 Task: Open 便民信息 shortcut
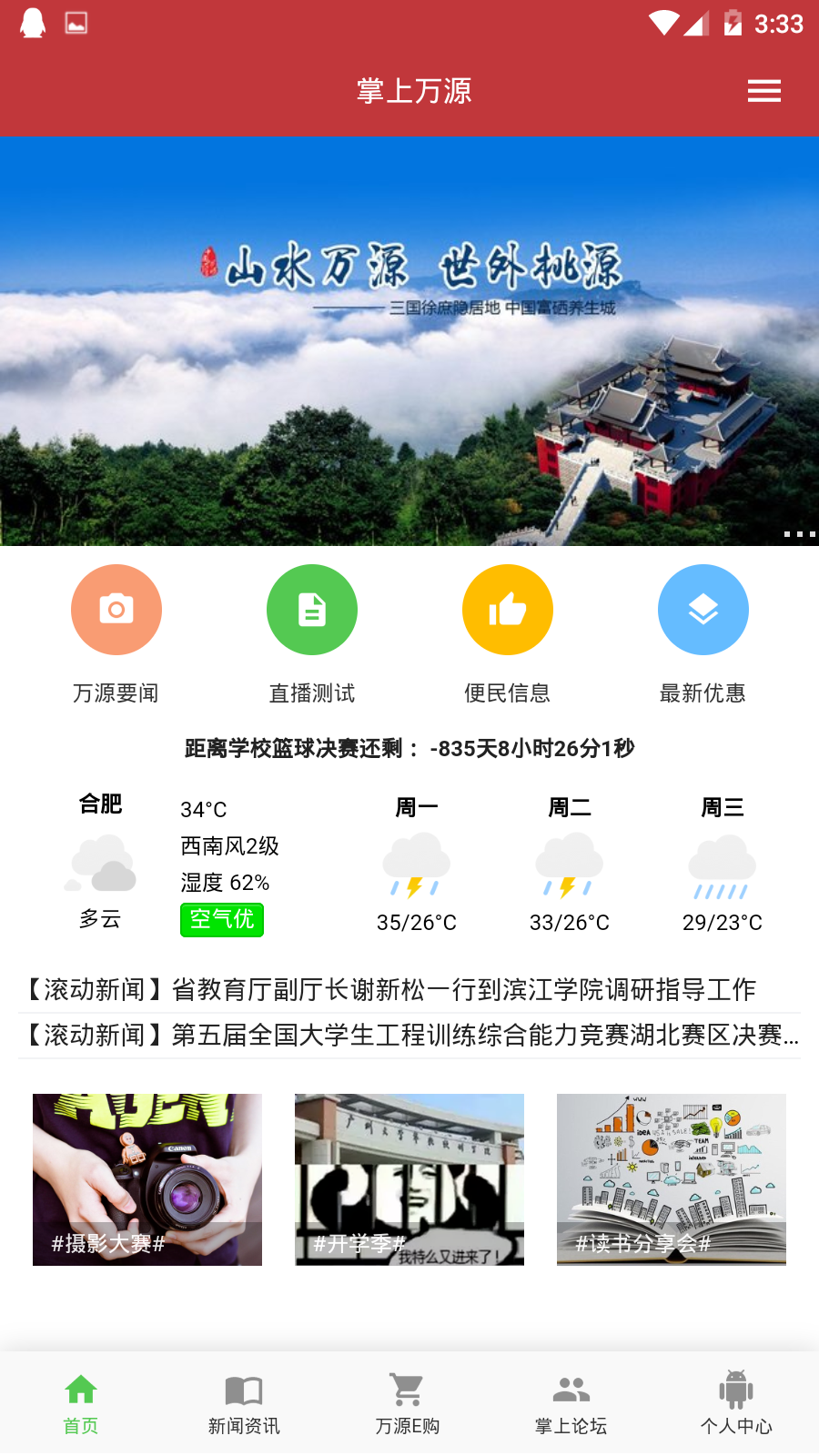click(508, 634)
